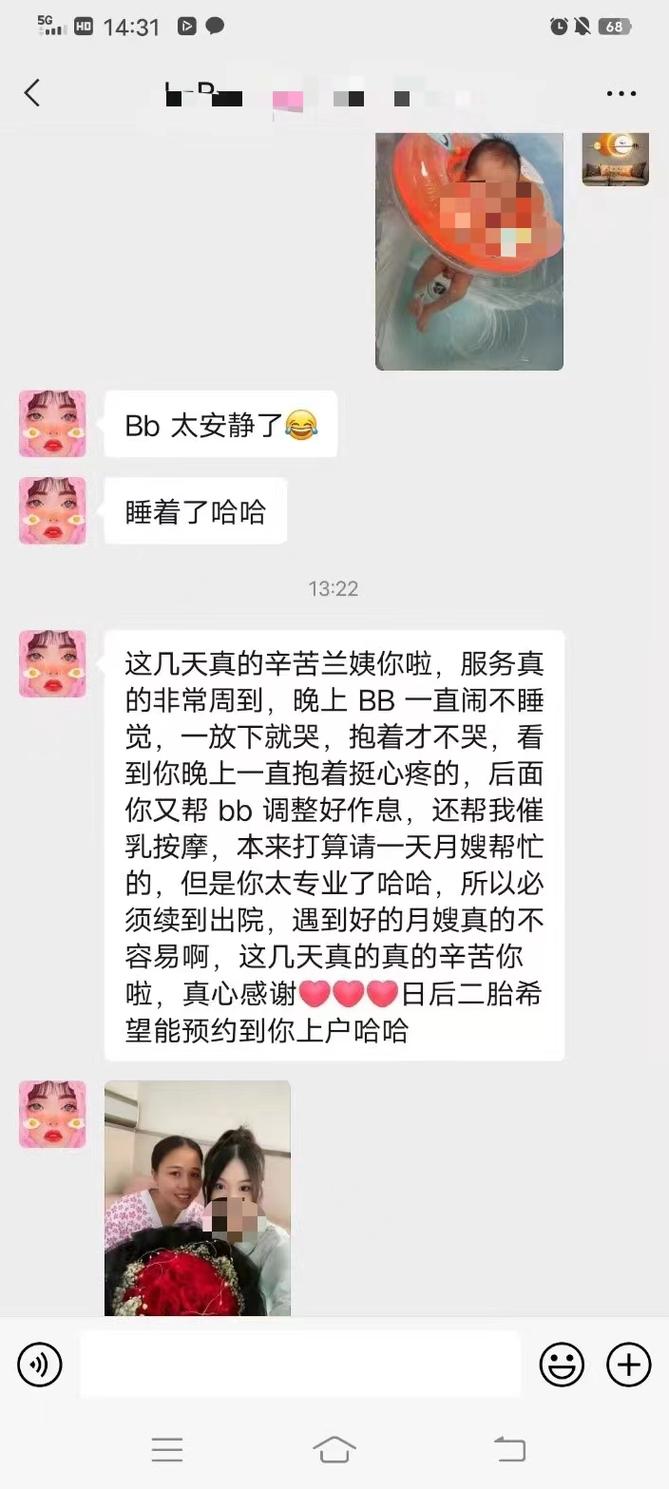
Task: Open the plus attachment menu
Action: 629,1364
